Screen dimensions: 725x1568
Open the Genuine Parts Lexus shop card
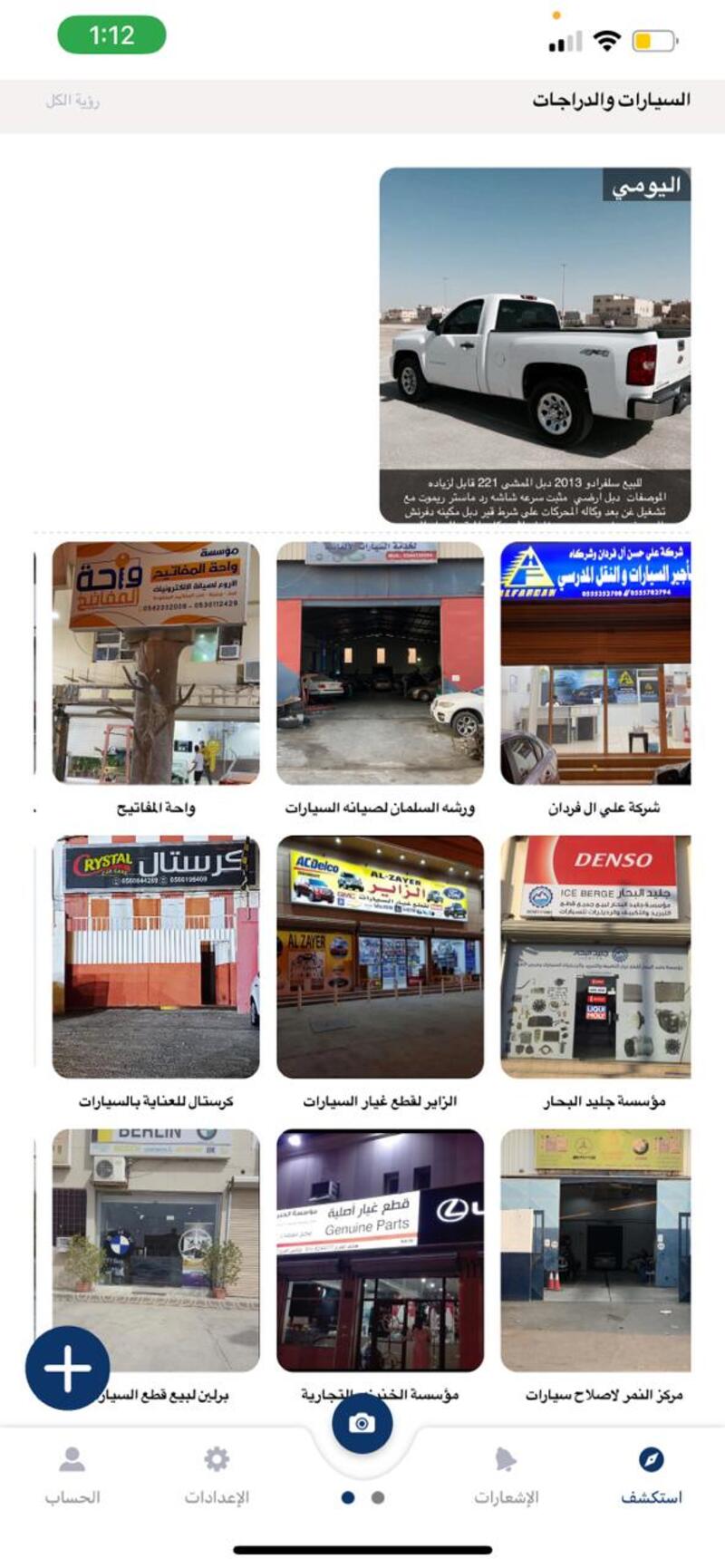pyautogui.click(x=380, y=1250)
